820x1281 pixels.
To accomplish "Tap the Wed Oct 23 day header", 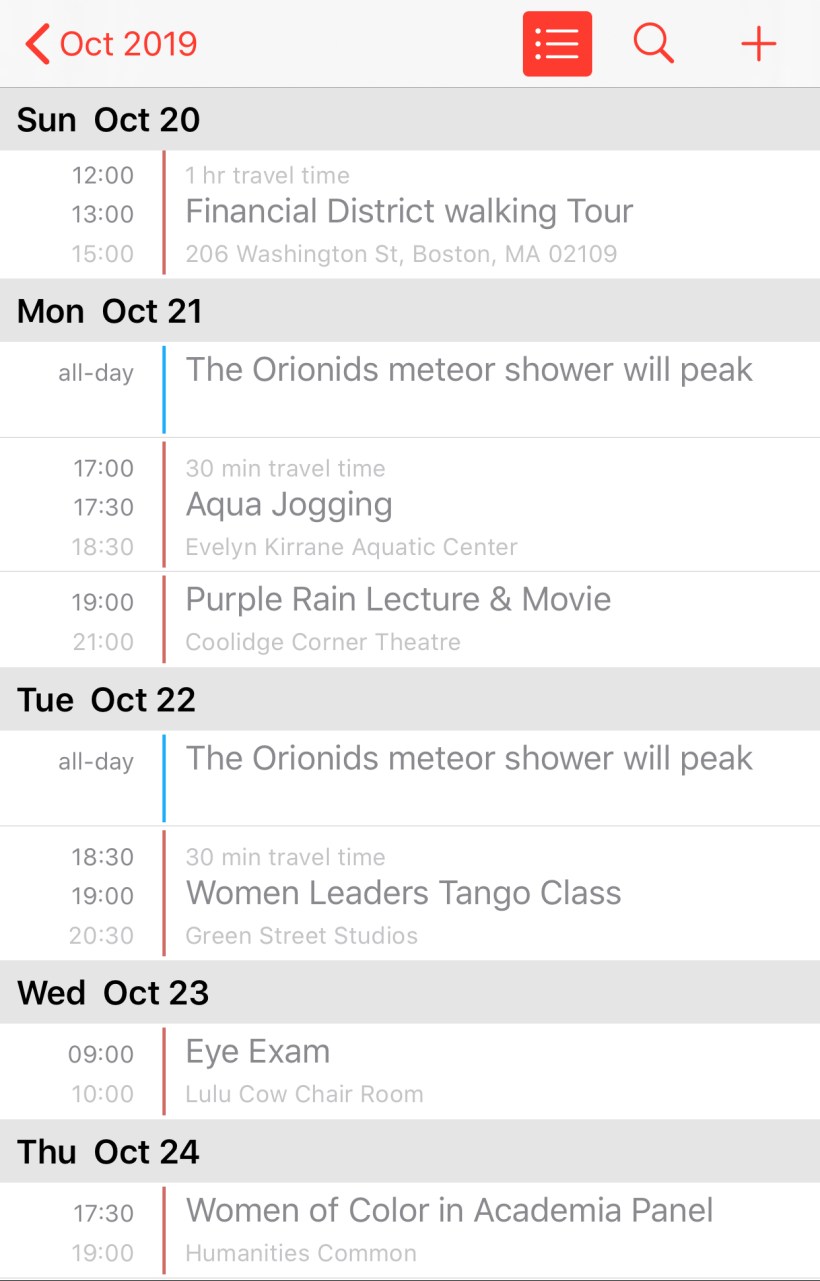I will click(112, 992).
